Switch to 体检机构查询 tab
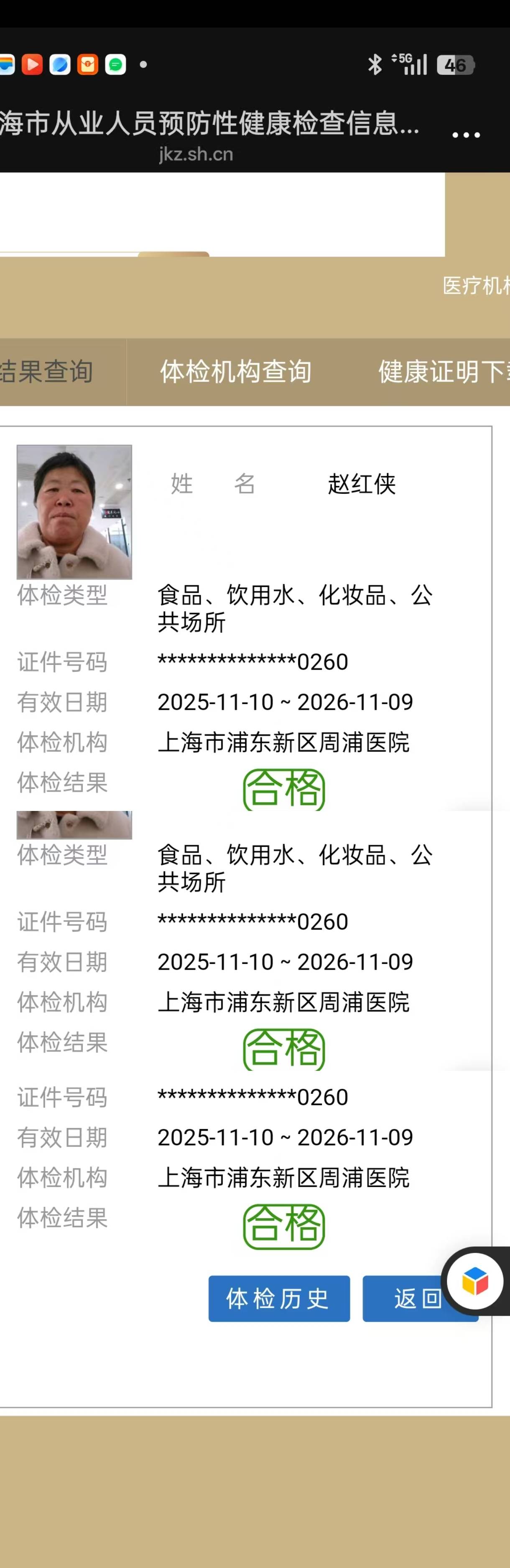Image resolution: width=510 pixels, height=1568 pixels. point(236,371)
